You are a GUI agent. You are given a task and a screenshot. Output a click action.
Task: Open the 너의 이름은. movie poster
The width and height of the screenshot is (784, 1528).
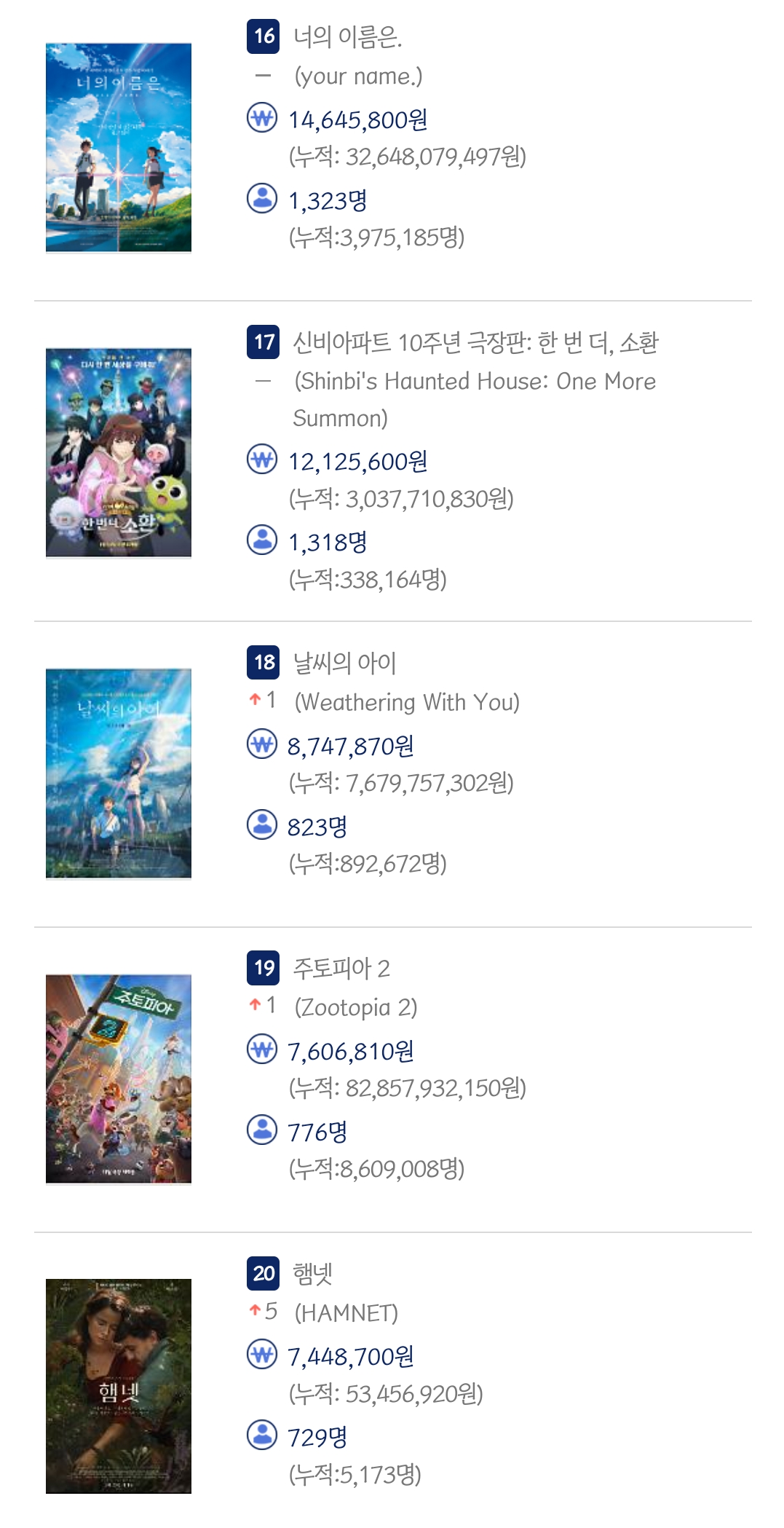[x=119, y=147]
